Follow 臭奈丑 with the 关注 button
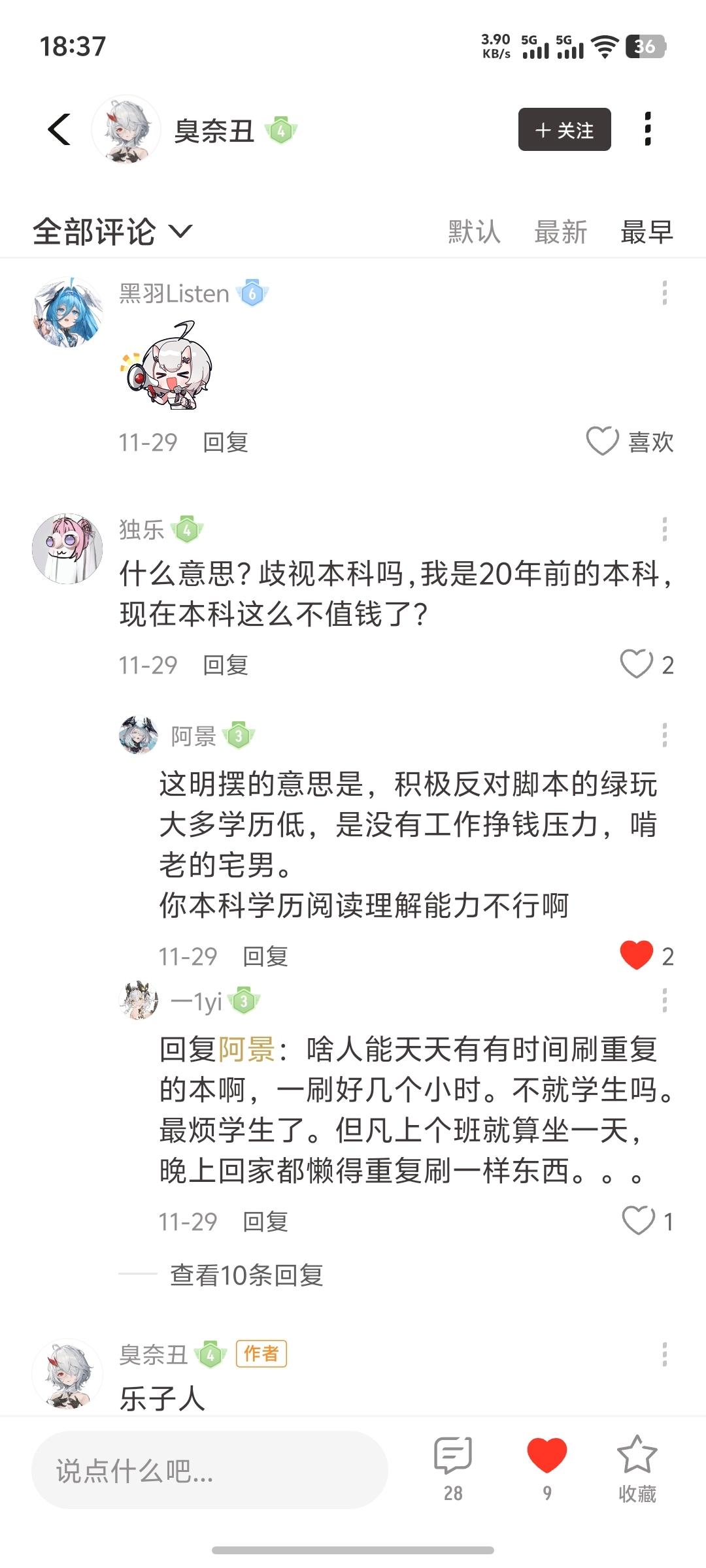The image size is (706, 1568). (564, 129)
